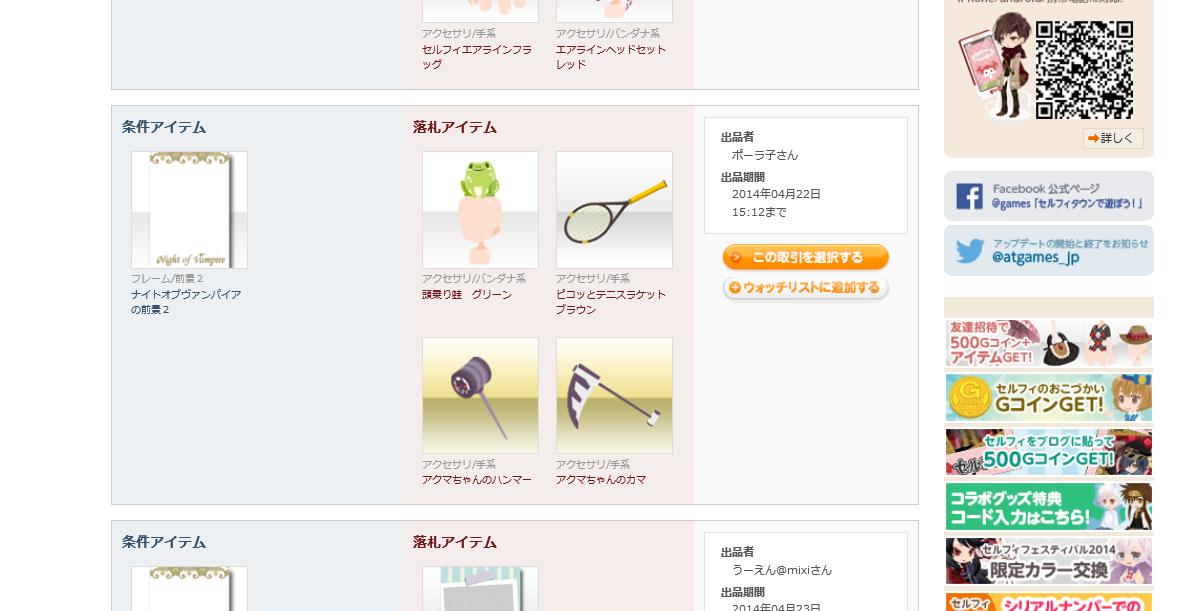
Task: Open セルフィフェスティバル2014 限定カラー交換 banner
Action: (x=1048, y=561)
